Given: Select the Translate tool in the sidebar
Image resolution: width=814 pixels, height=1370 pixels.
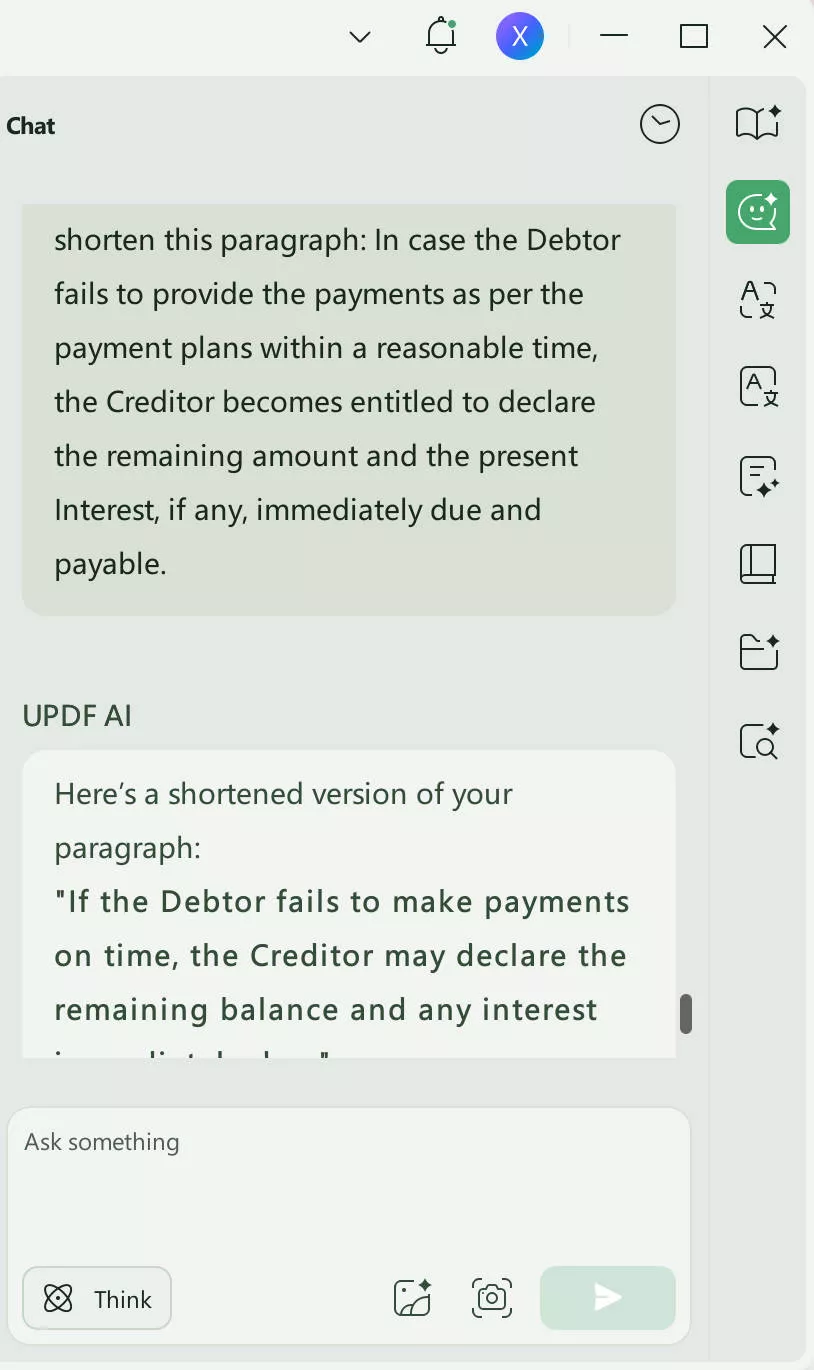Looking at the screenshot, I should point(757,301).
